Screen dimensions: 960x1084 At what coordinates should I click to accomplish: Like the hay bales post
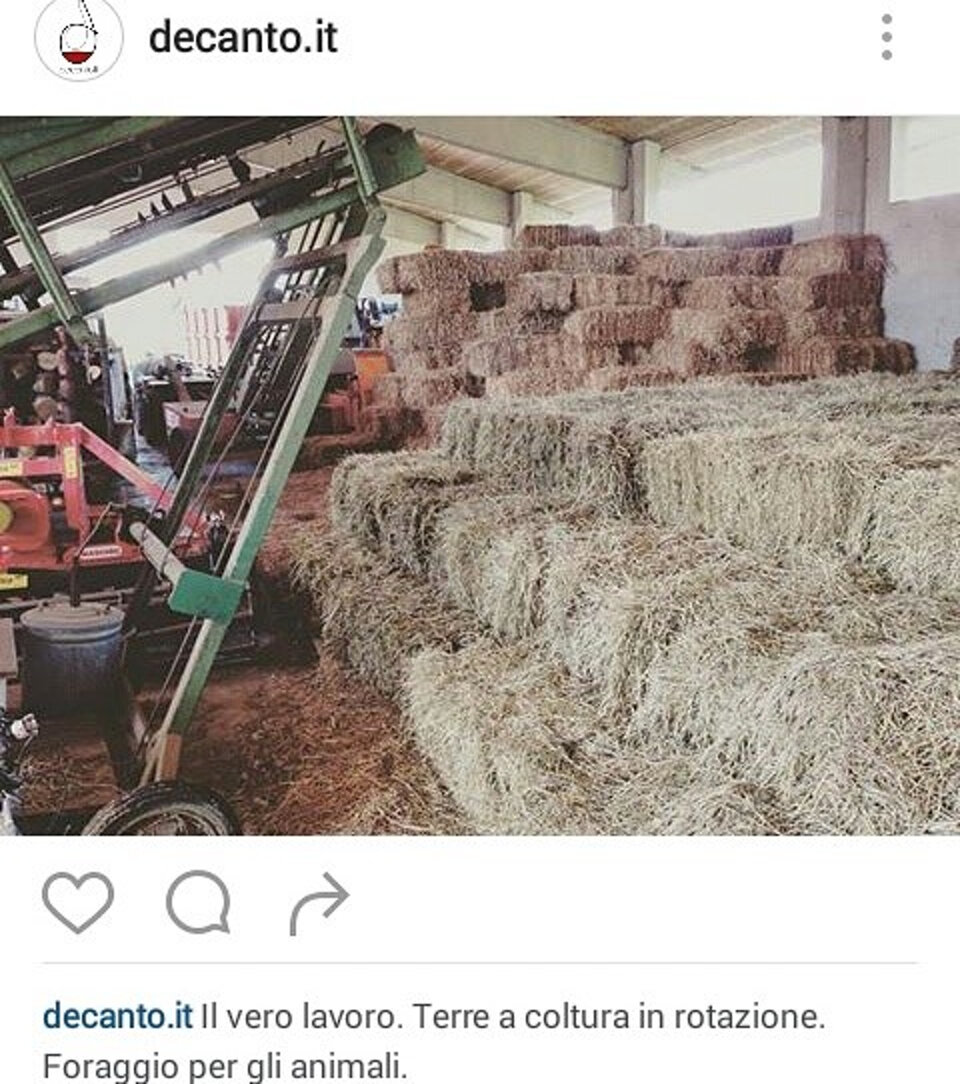click(78, 902)
